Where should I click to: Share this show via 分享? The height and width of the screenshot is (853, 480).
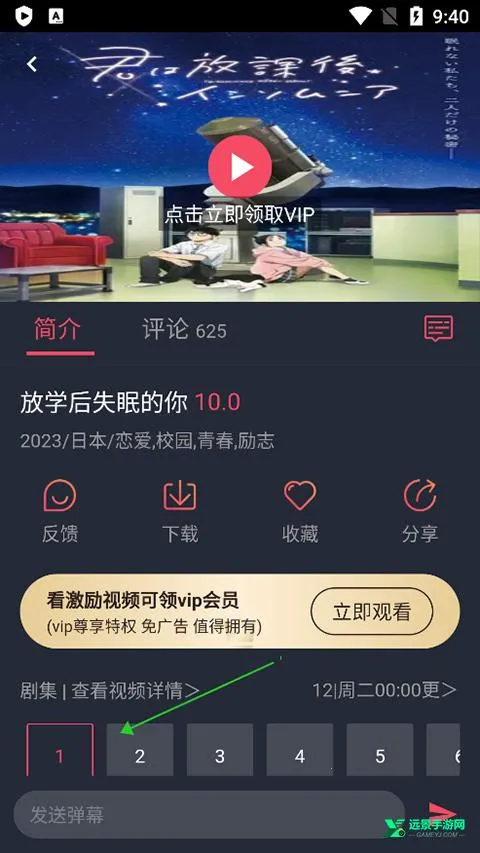[x=420, y=510]
